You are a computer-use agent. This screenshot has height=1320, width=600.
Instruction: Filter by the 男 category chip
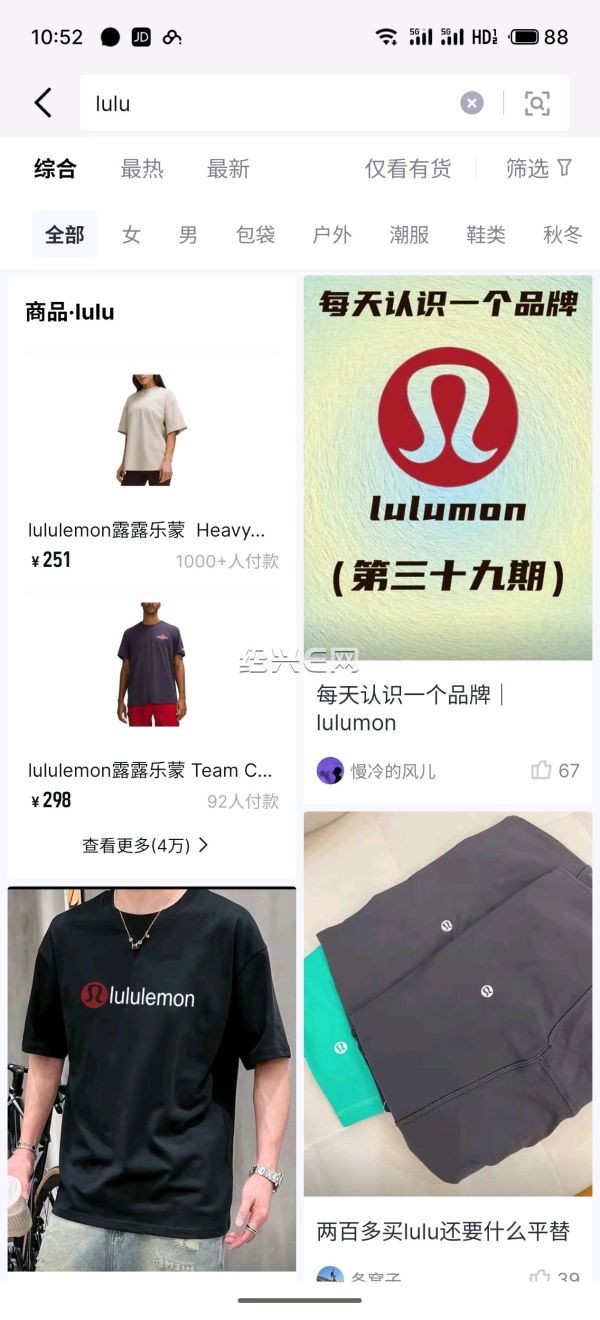(x=188, y=235)
